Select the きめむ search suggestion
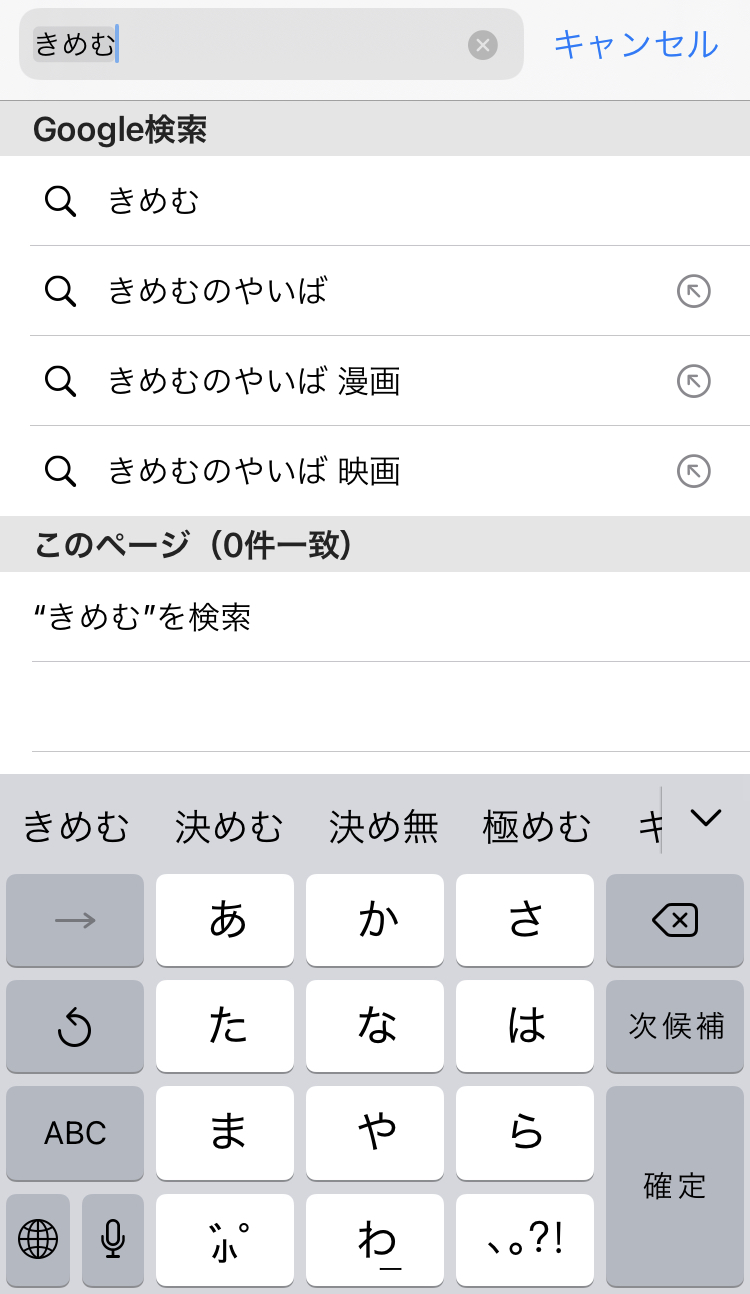This screenshot has height=1294, width=750. tap(154, 201)
